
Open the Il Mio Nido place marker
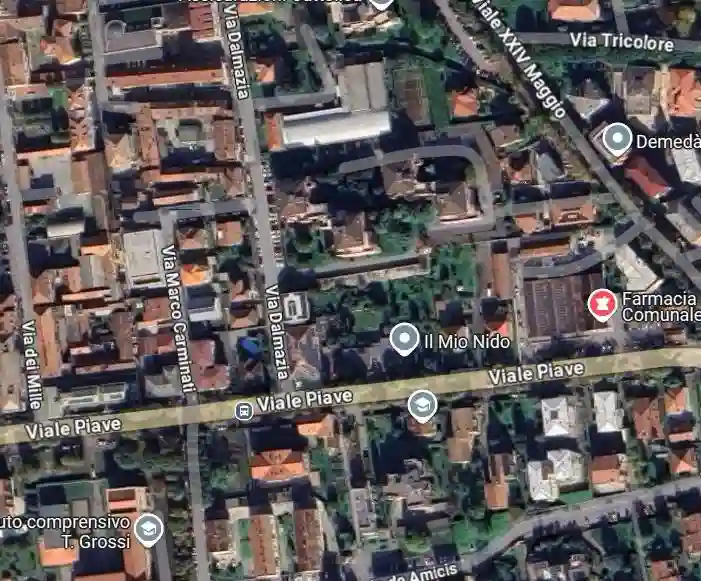[404, 339]
